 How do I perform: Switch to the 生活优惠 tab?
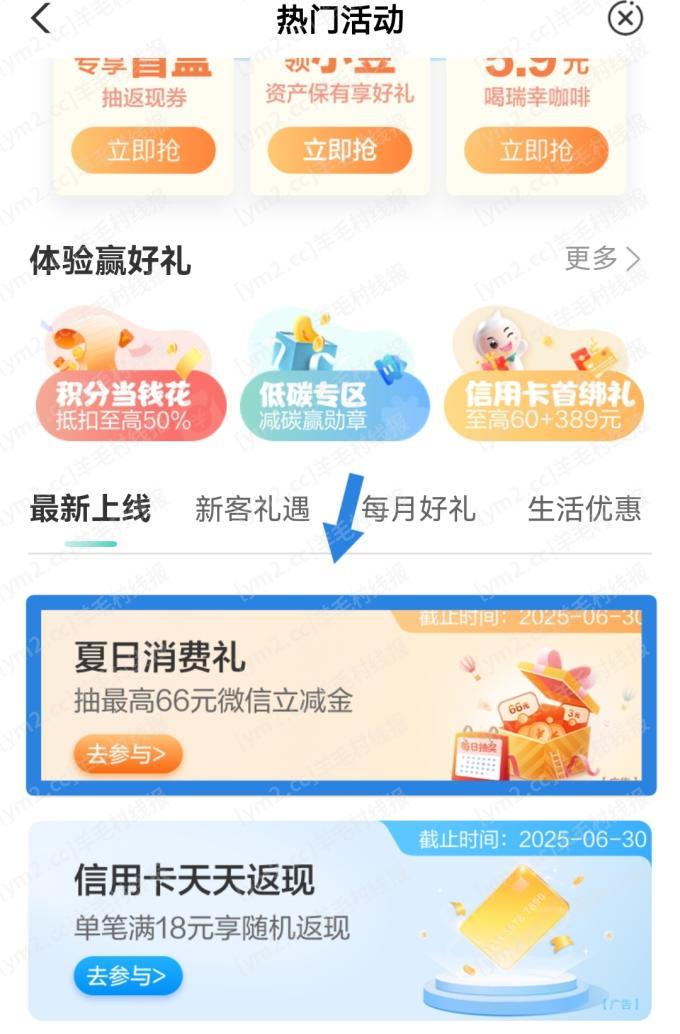tap(584, 509)
